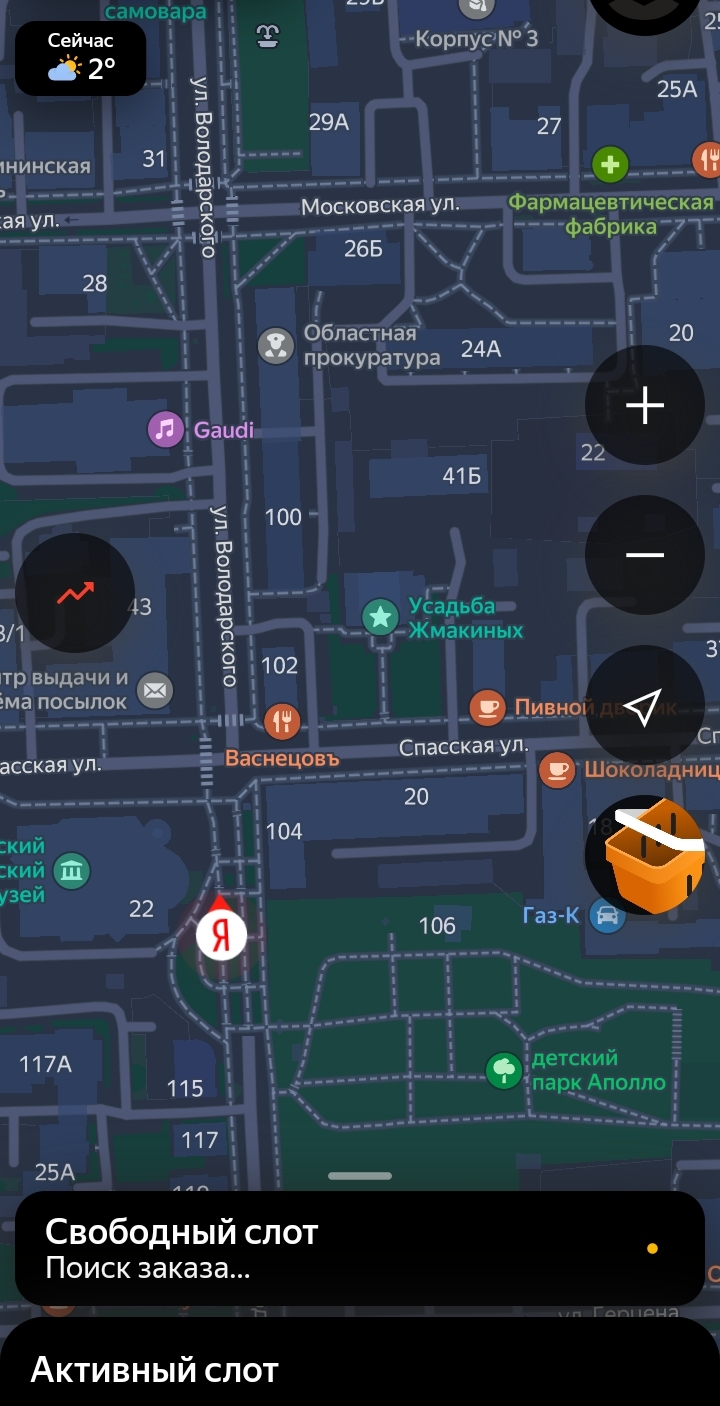Open the Свободный слот card

360,1248
